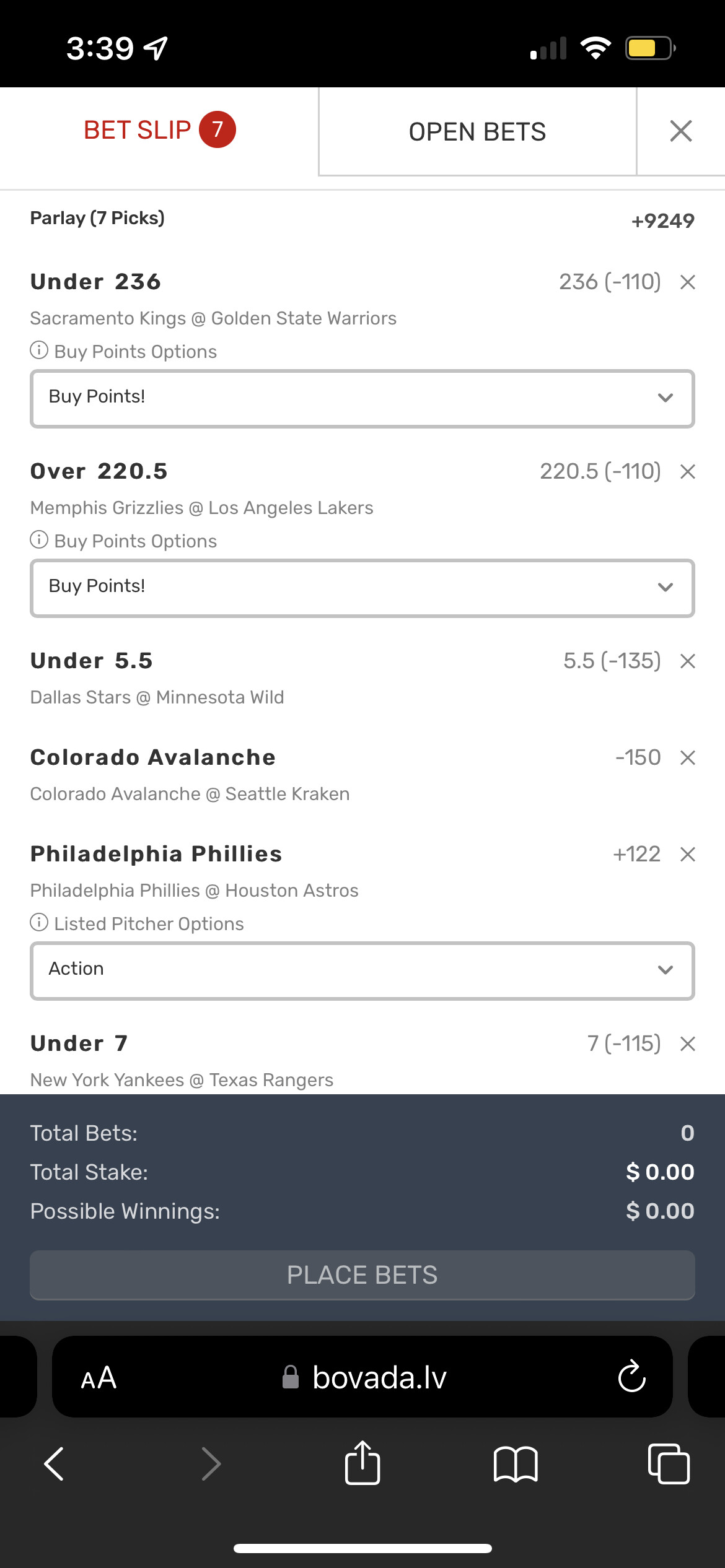The height and width of the screenshot is (1568, 725).
Task: Reload the bovada.lv page
Action: (x=631, y=1377)
